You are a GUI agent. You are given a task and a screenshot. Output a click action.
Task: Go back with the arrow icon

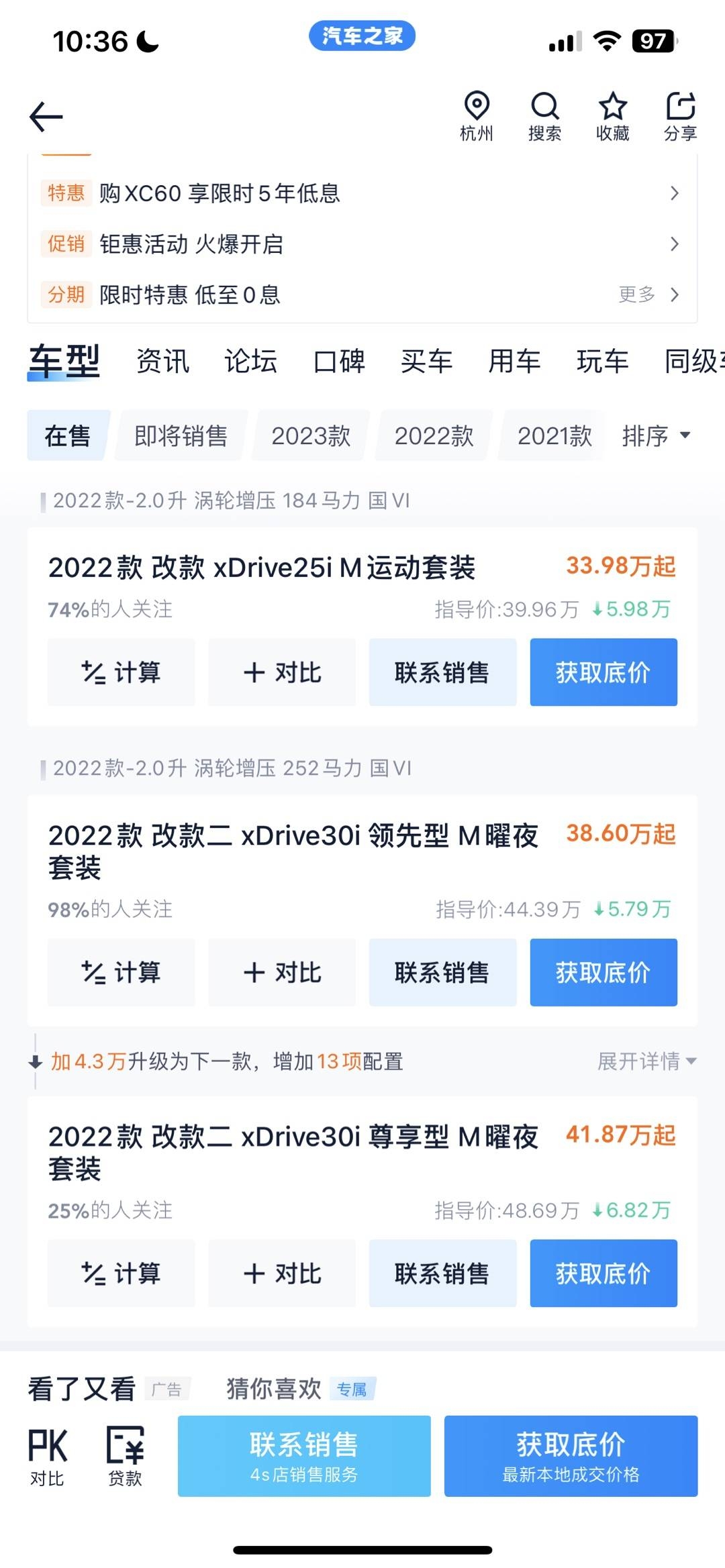[46, 117]
